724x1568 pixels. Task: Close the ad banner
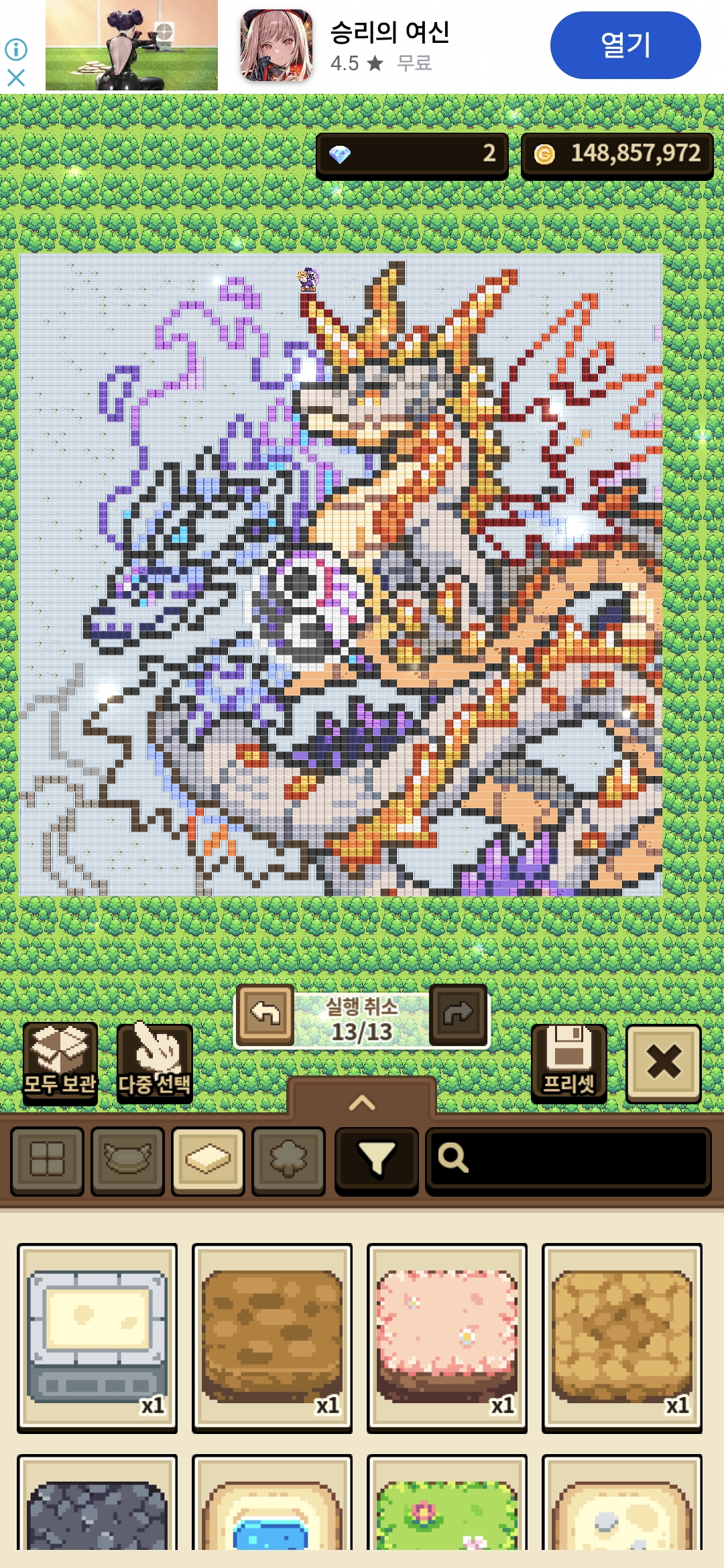click(x=16, y=78)
